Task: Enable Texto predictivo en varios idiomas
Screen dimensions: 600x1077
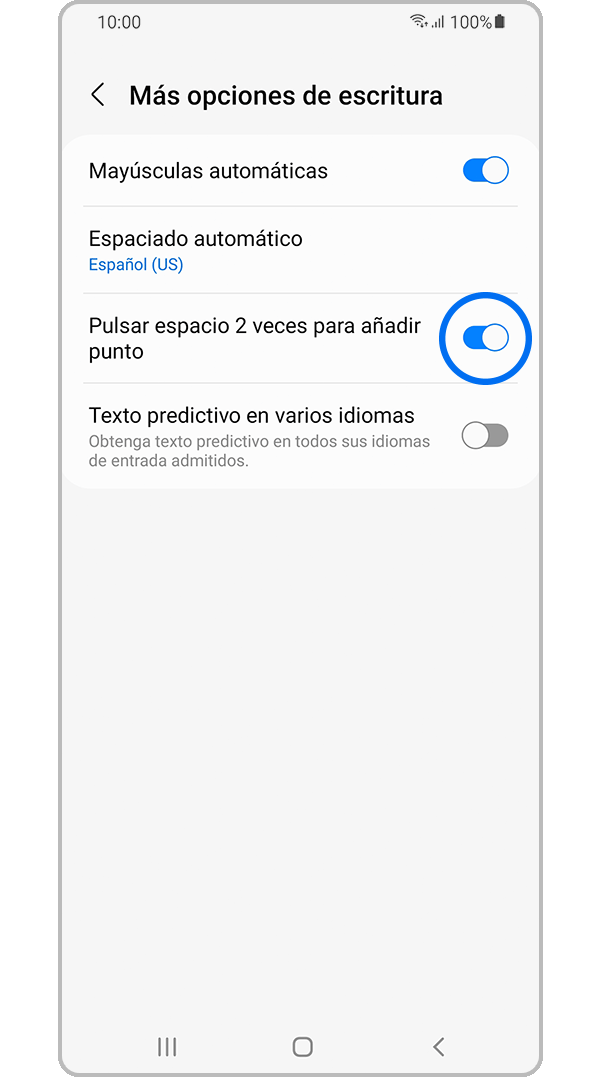Action: click(x=485, y=435)
